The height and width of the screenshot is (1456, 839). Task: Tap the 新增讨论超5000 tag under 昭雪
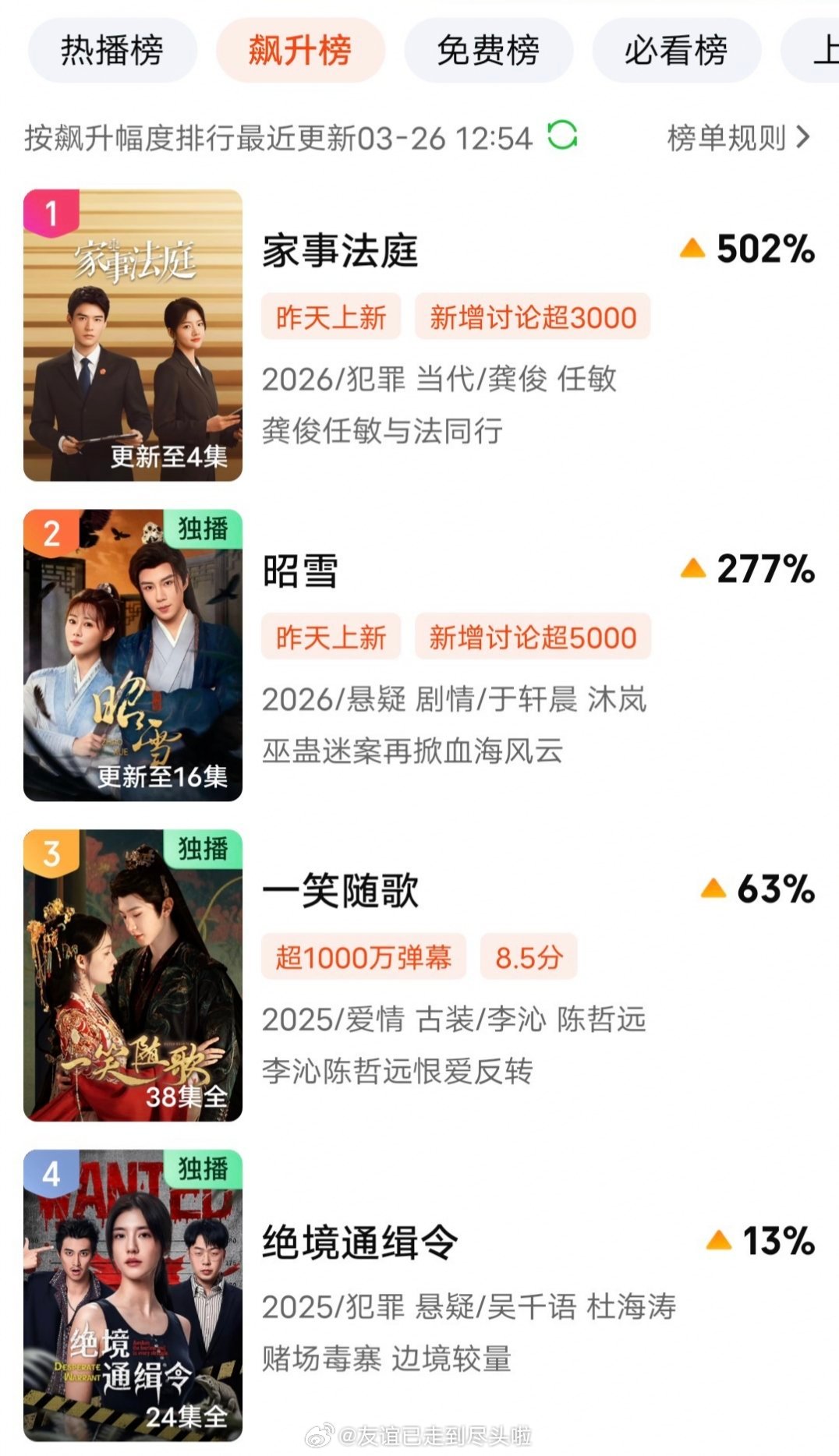[533, 638]
